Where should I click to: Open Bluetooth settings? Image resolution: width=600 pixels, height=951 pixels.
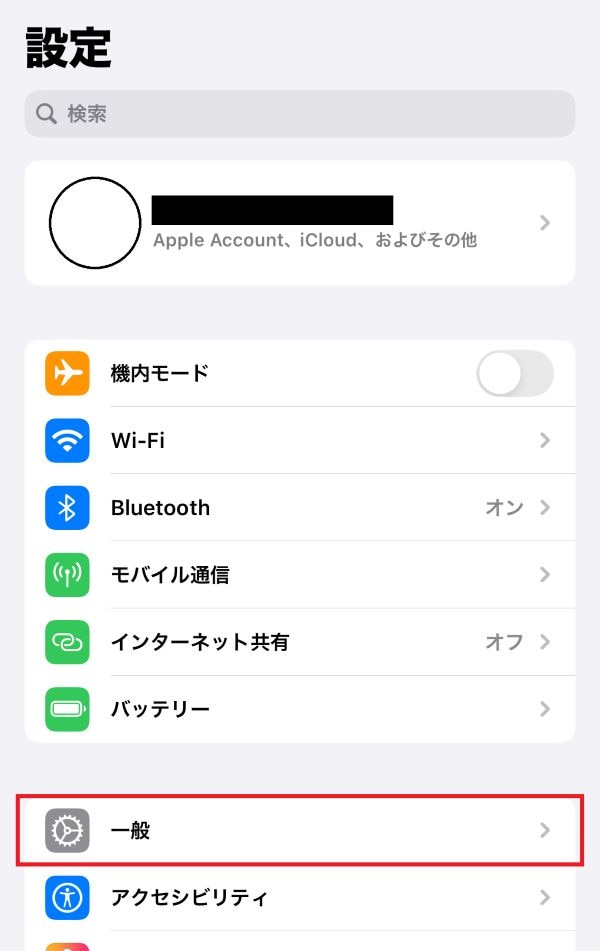click(x=300, y=508)
